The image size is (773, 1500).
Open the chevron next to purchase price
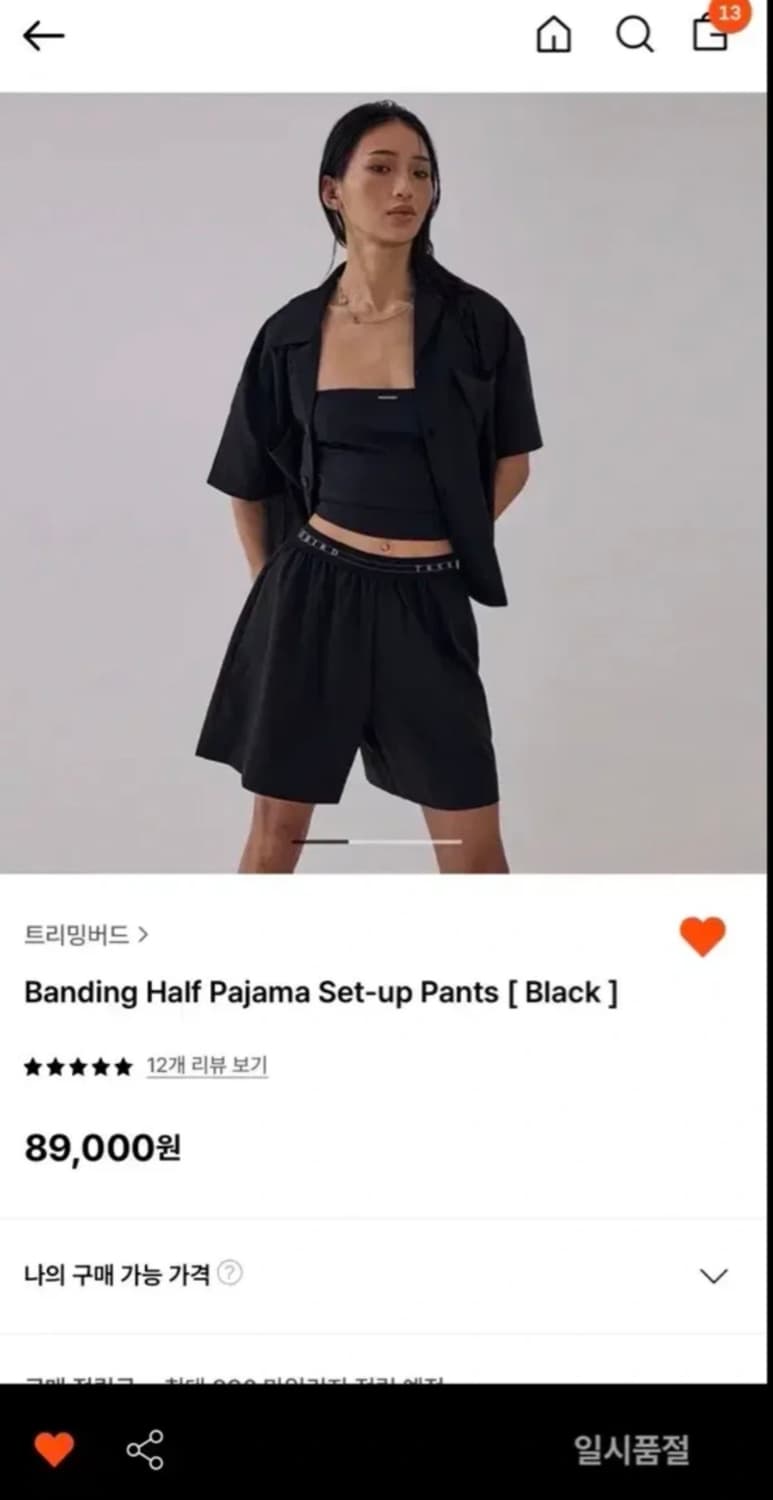tap(713, 1276)
